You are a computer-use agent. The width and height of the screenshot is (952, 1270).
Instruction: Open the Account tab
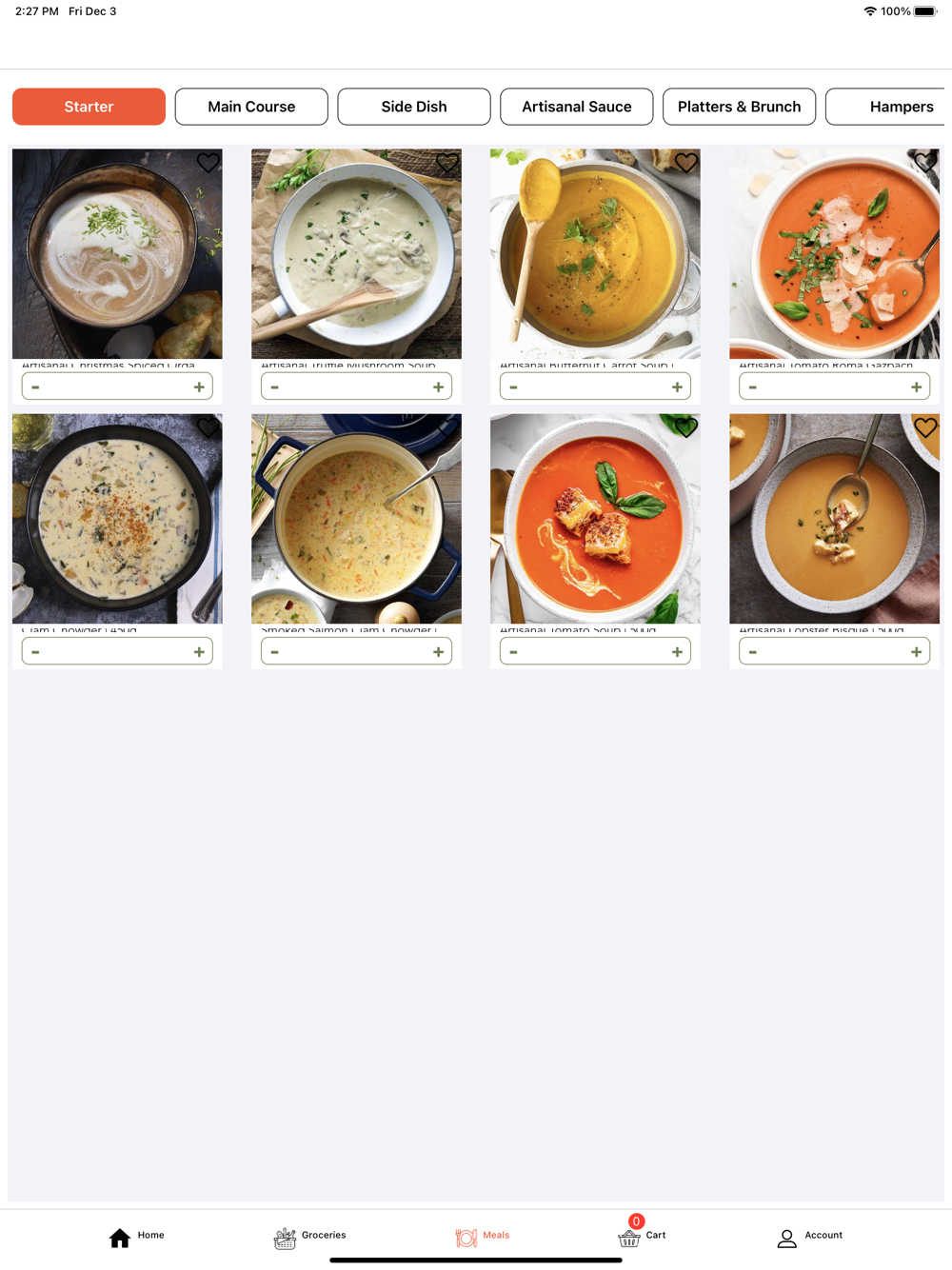pos(809,1237)
